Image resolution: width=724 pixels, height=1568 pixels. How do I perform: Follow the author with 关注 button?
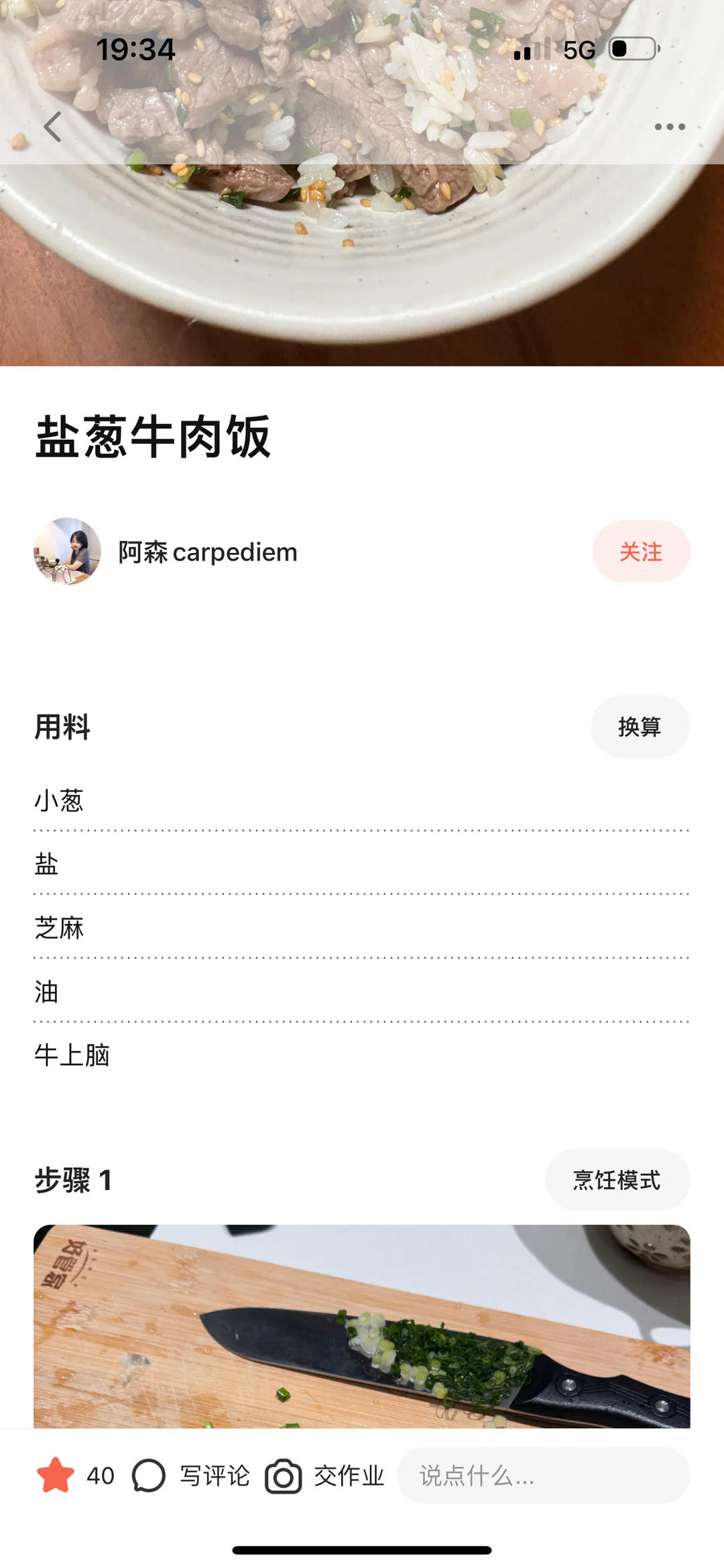click(x=640, y=551)
